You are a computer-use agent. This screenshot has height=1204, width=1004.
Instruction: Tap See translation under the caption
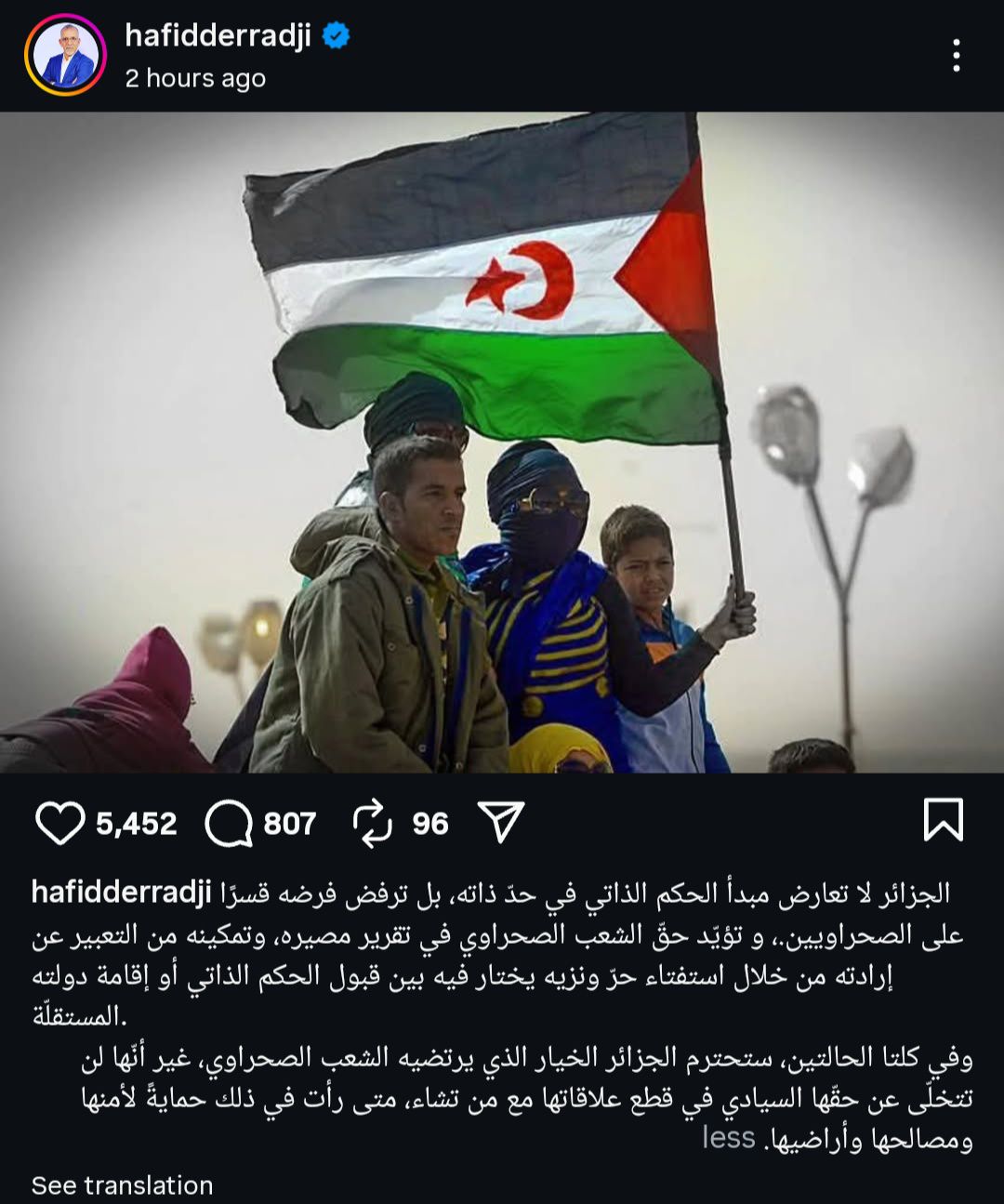tap(122, 1185)
